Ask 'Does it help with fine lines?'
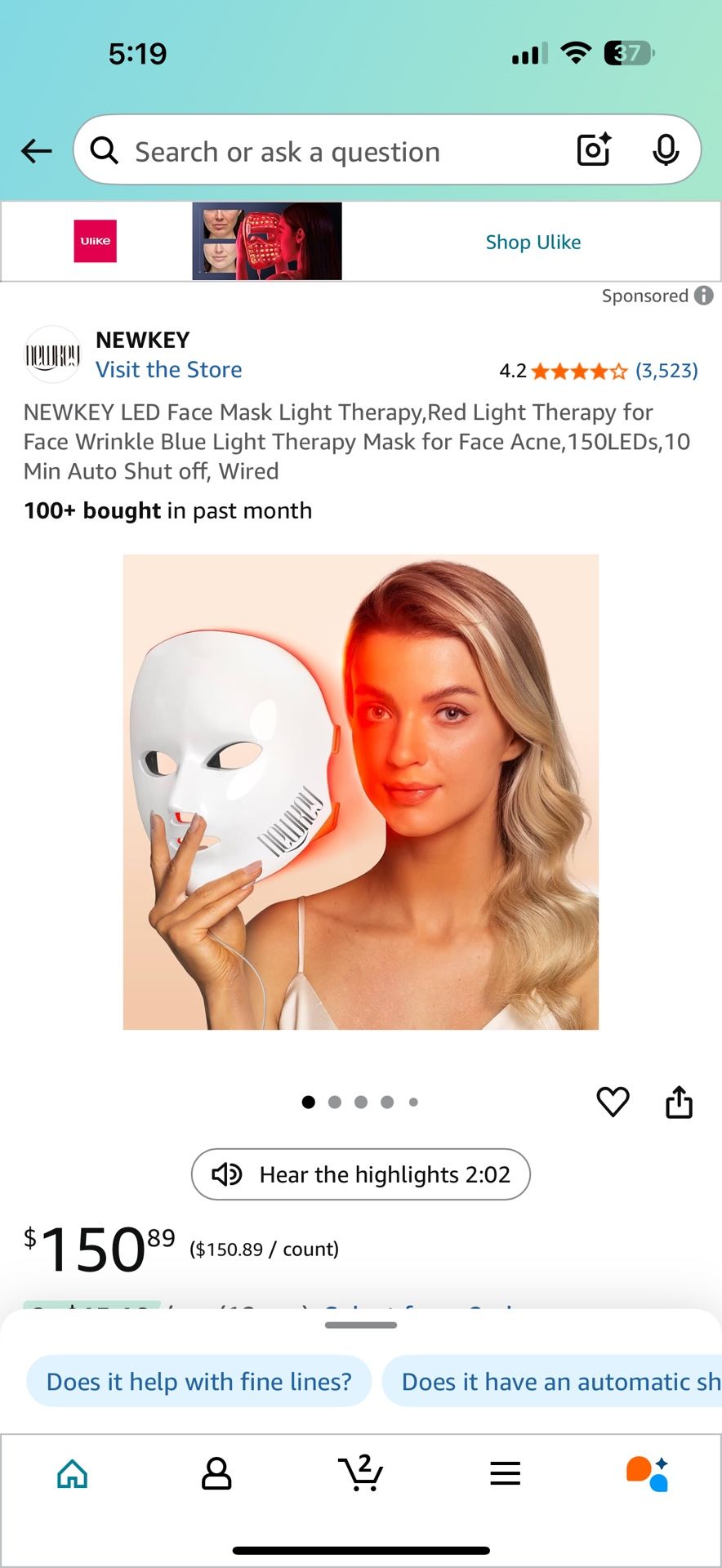 (x=198, y=1382)
